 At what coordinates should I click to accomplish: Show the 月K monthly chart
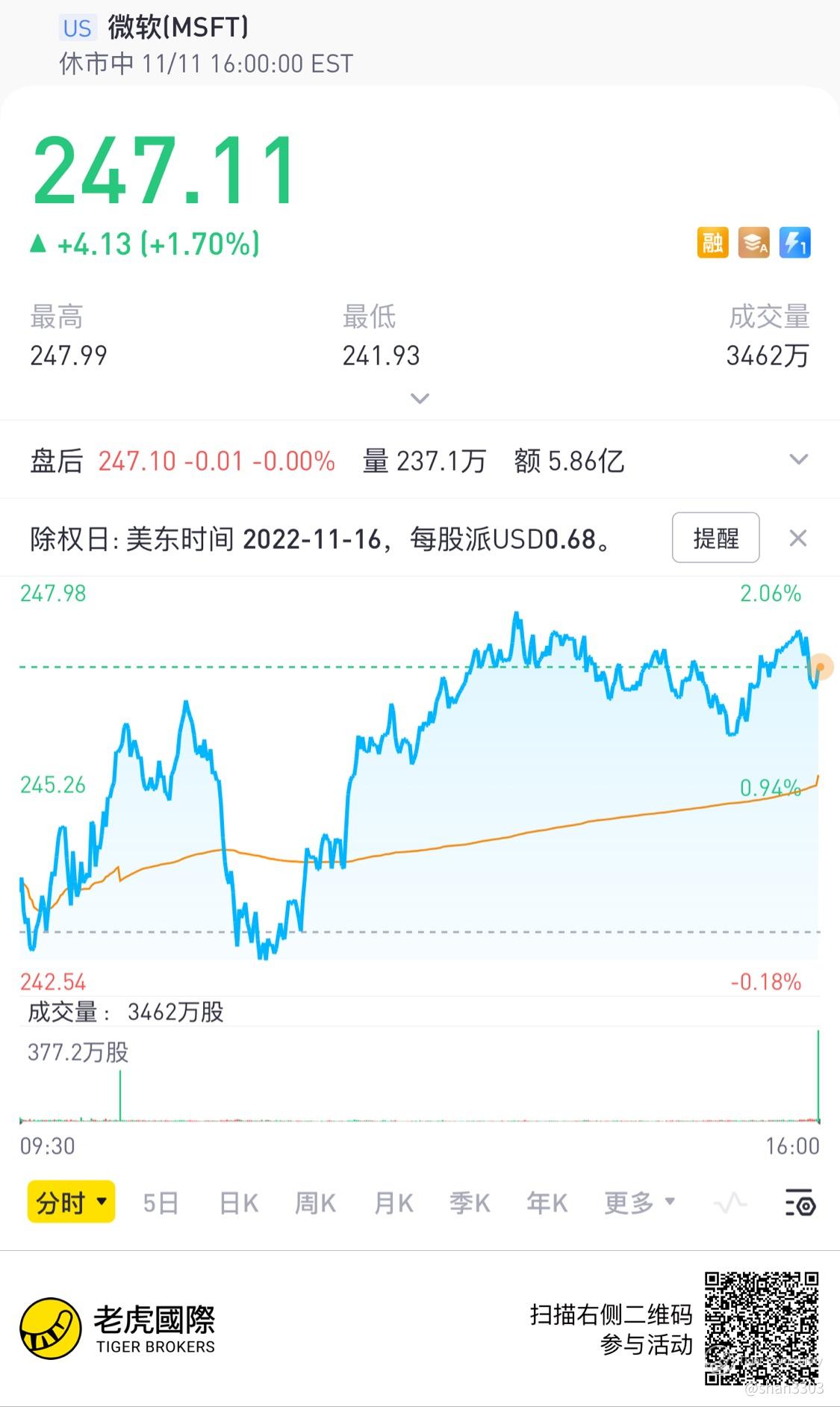[x=393, y=1202]
